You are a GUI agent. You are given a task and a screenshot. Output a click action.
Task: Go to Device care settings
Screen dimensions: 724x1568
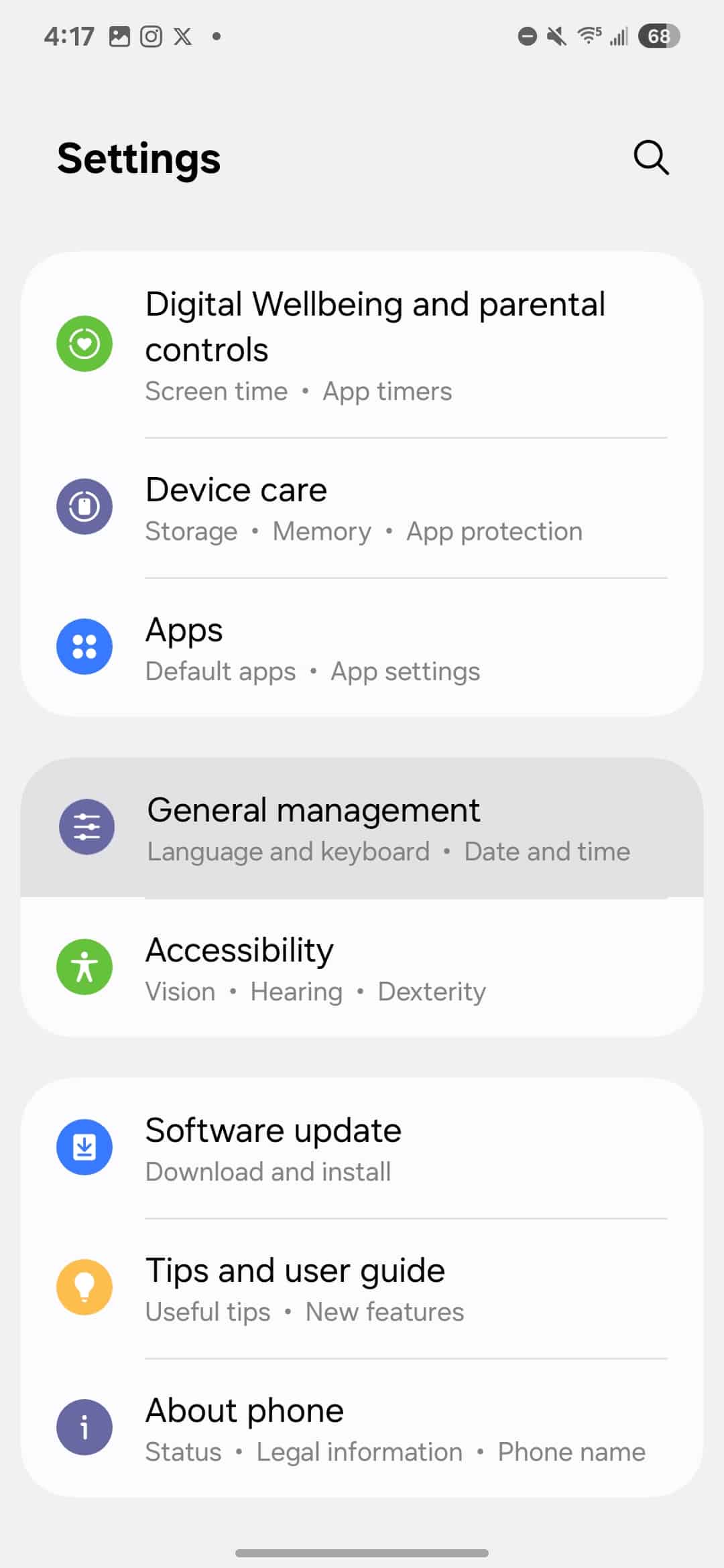[362, 508]
